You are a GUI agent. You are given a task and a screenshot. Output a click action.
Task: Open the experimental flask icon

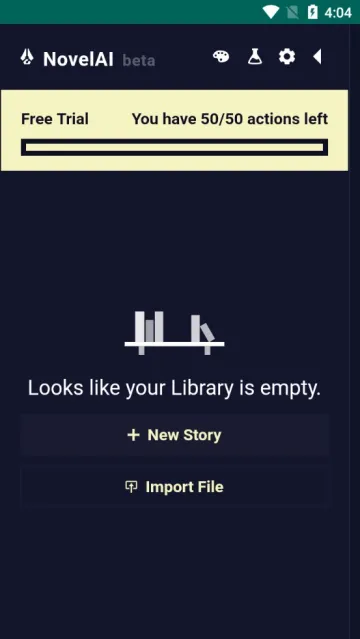click(255, 57)
